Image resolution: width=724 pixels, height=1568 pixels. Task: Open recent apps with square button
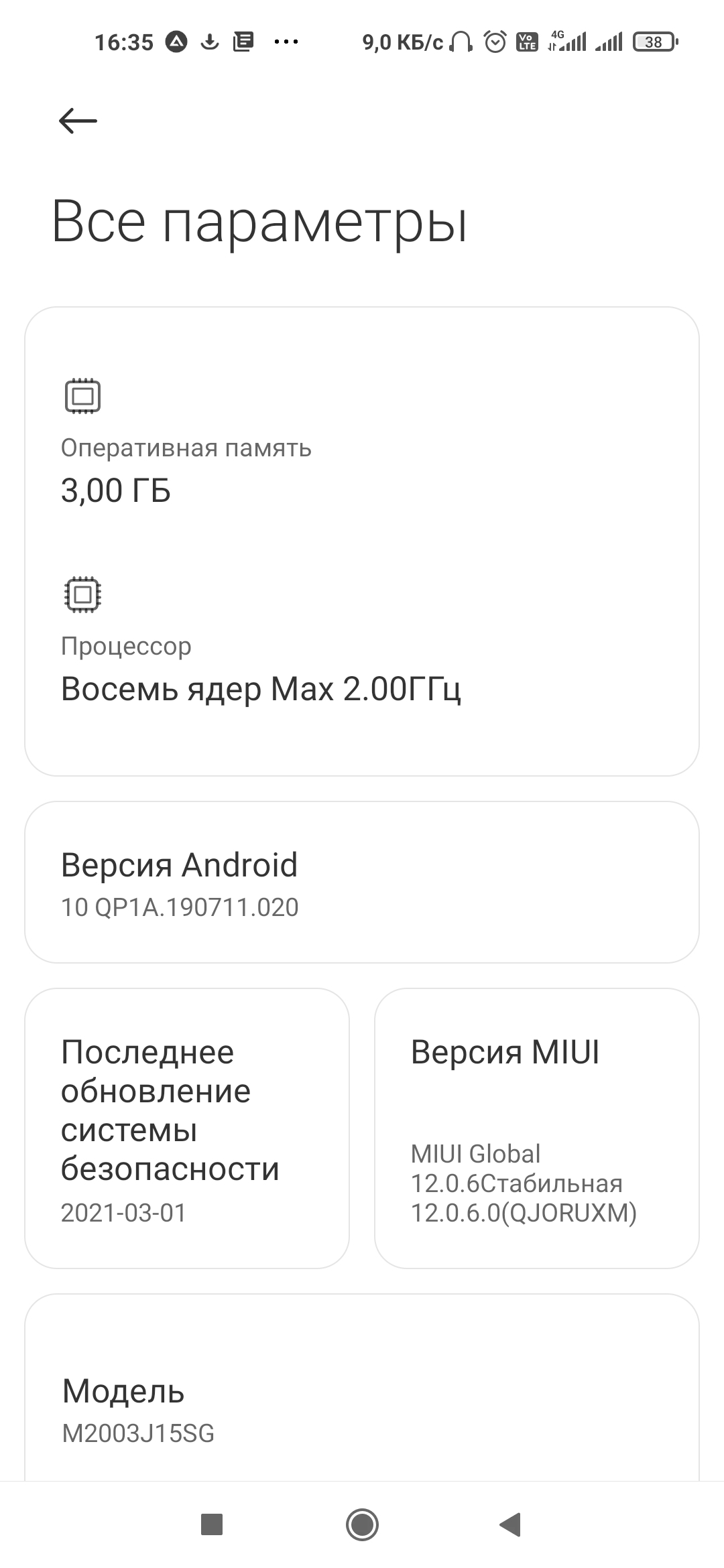pos(212,1525)
